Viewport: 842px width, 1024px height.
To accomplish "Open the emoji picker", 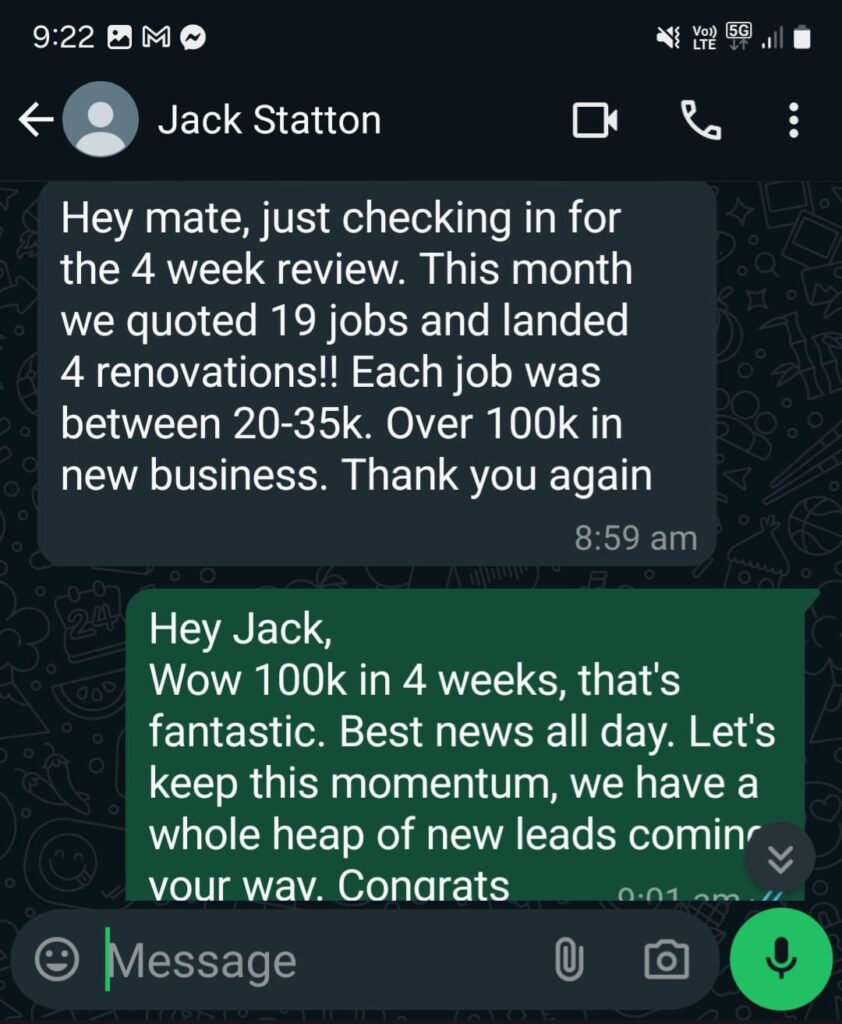I will click(x=57, y=959).
